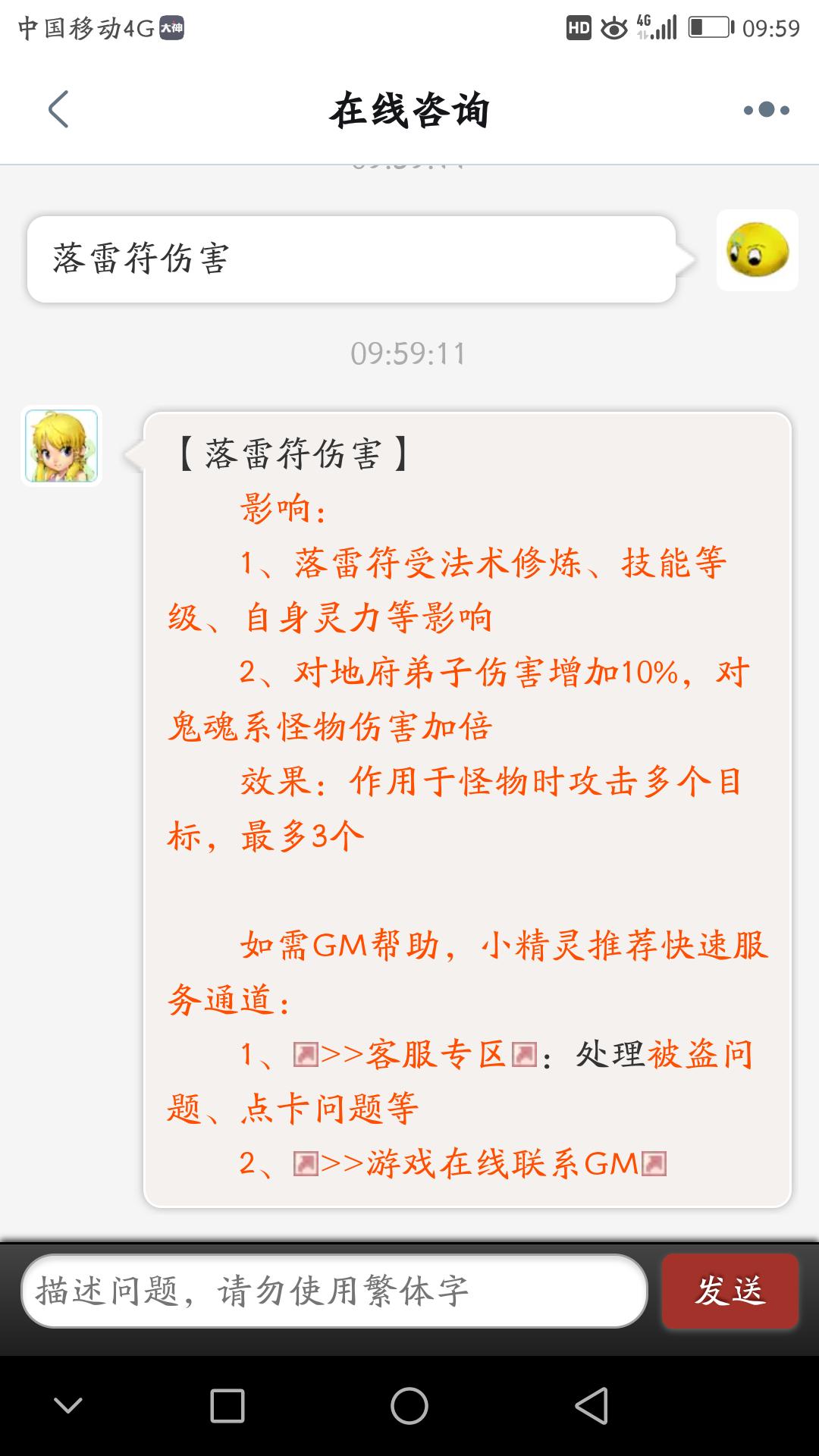Image resolution: width=819 pixels, height=1456 pixels.
Task: Open the recent apps overview
Action: coord(227,1406)
